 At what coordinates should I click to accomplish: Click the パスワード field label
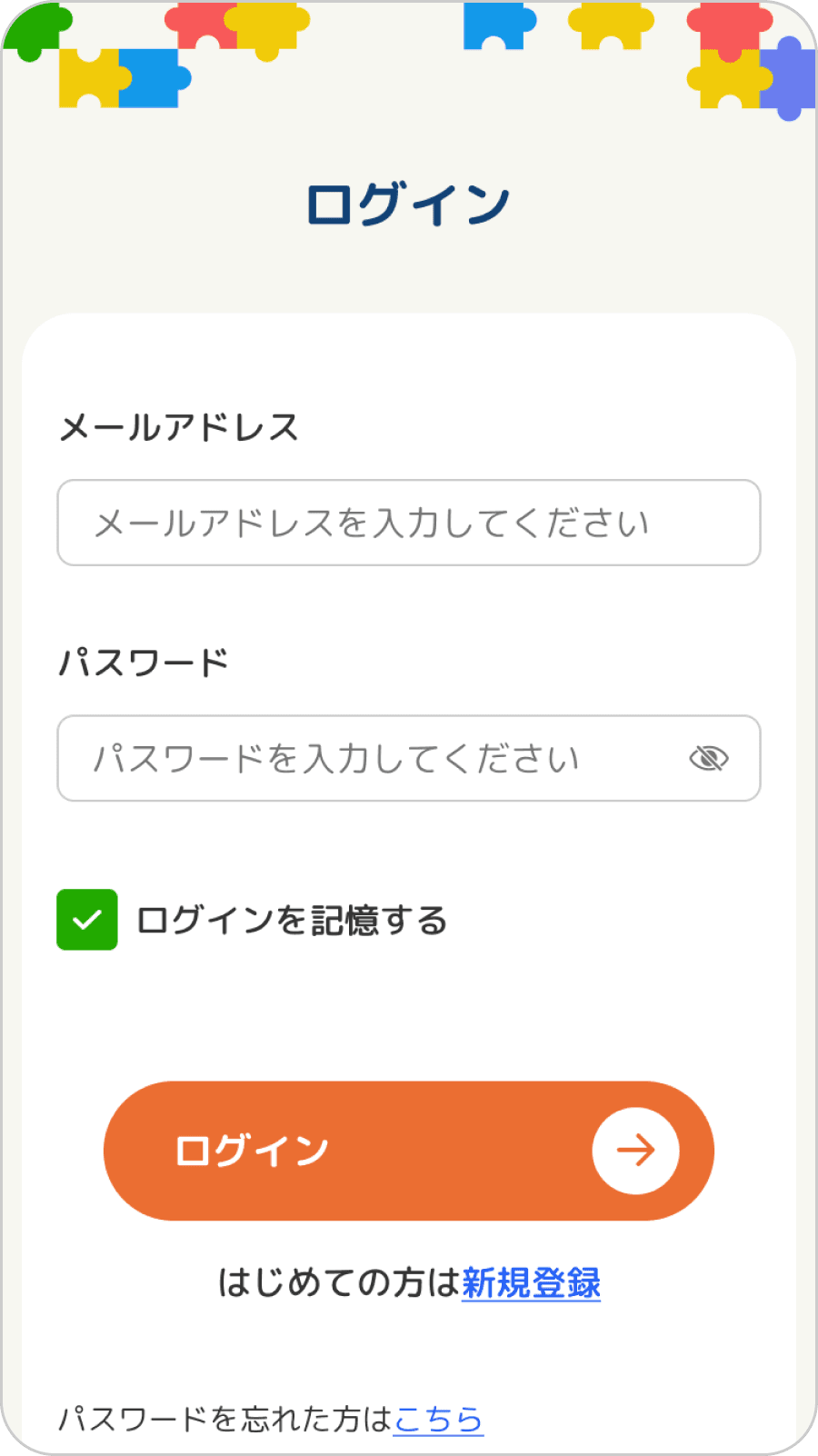pos(145,661)
